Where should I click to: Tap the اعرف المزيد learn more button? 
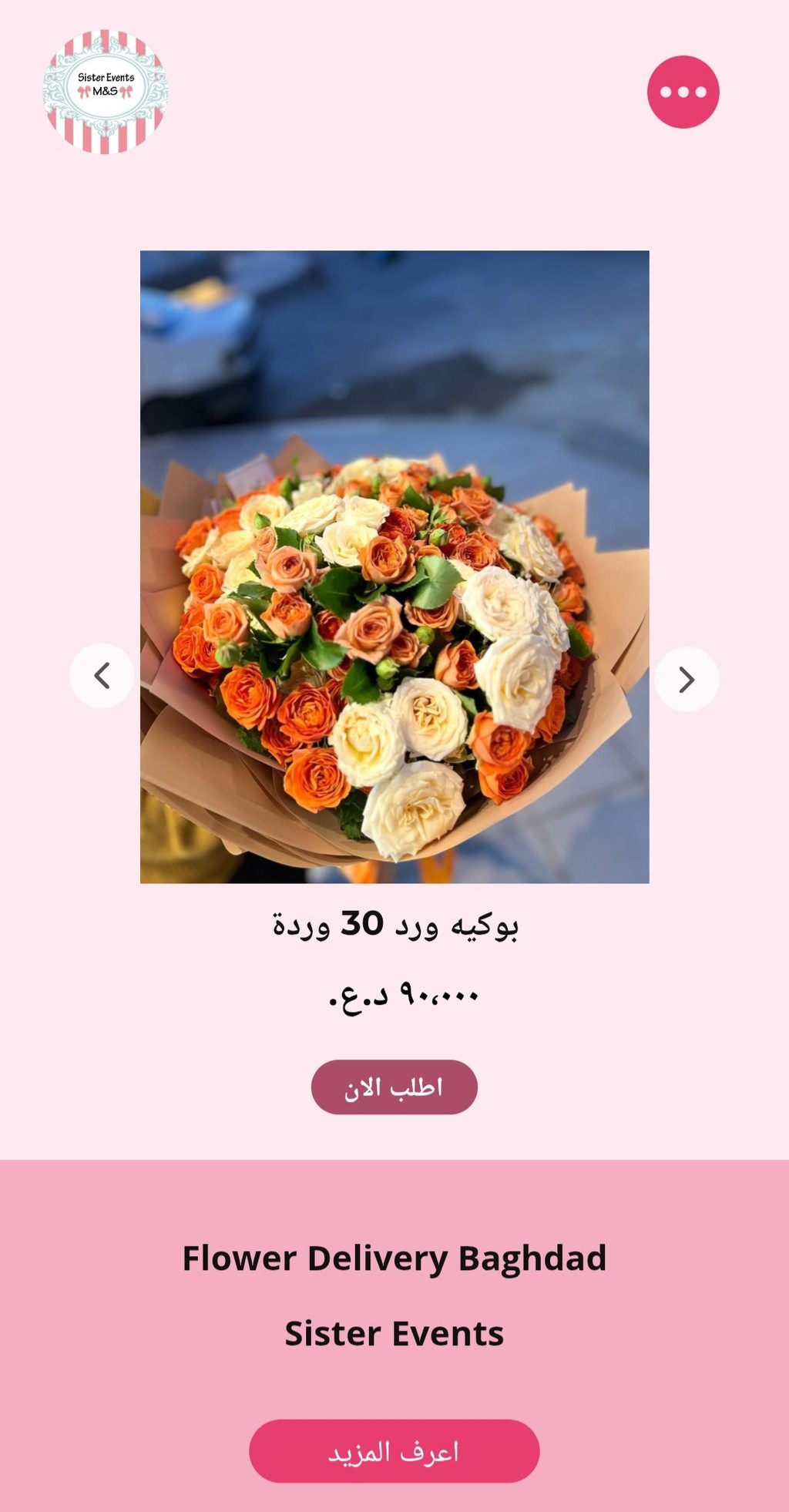pyautogui.click(x=394, y=1451)
